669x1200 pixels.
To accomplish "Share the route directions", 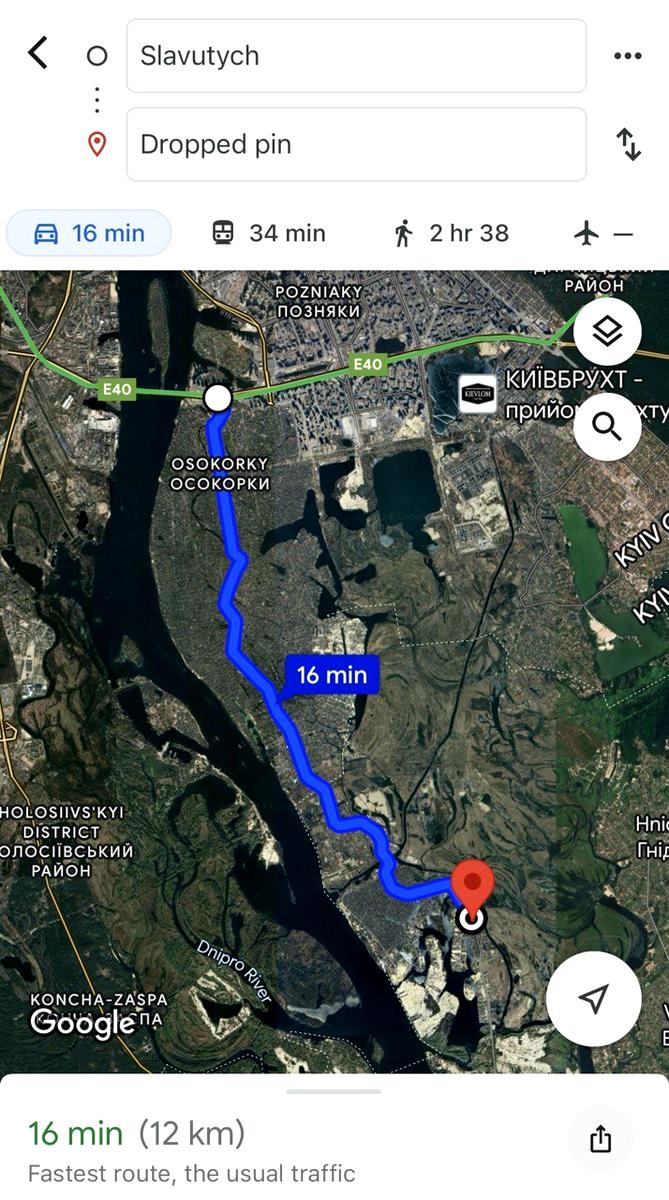I will (600, 1139).
